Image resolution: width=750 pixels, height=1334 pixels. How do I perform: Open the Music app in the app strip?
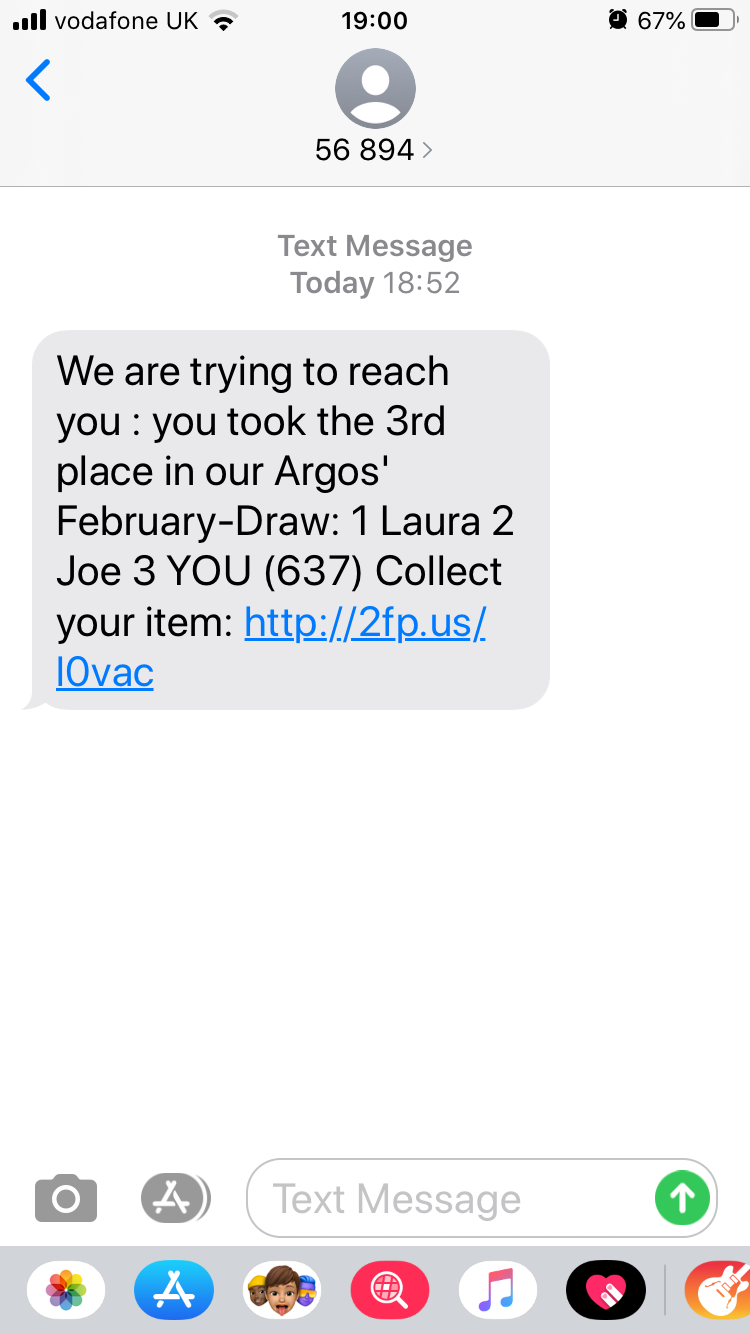498,1290
